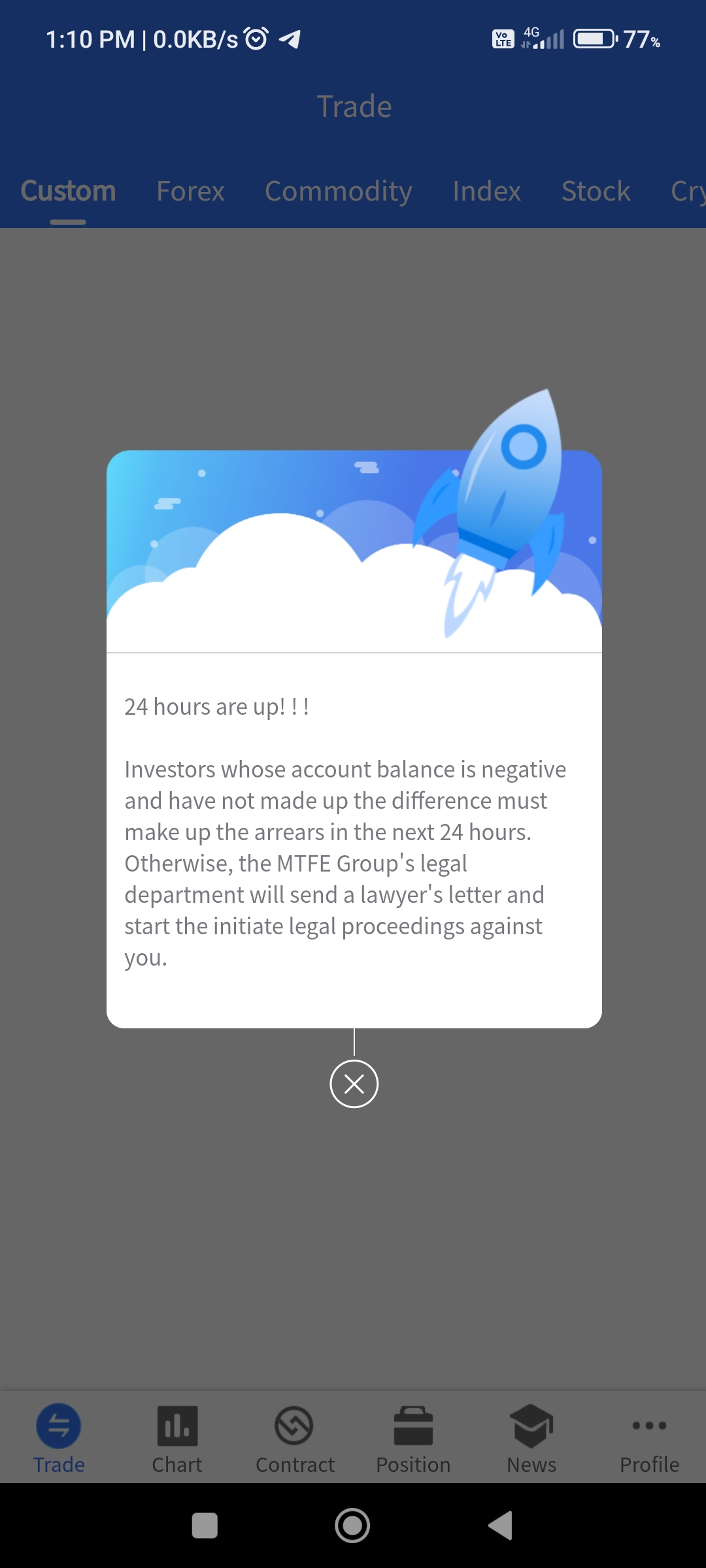Tap the system home button

(x=352, y=1526)
